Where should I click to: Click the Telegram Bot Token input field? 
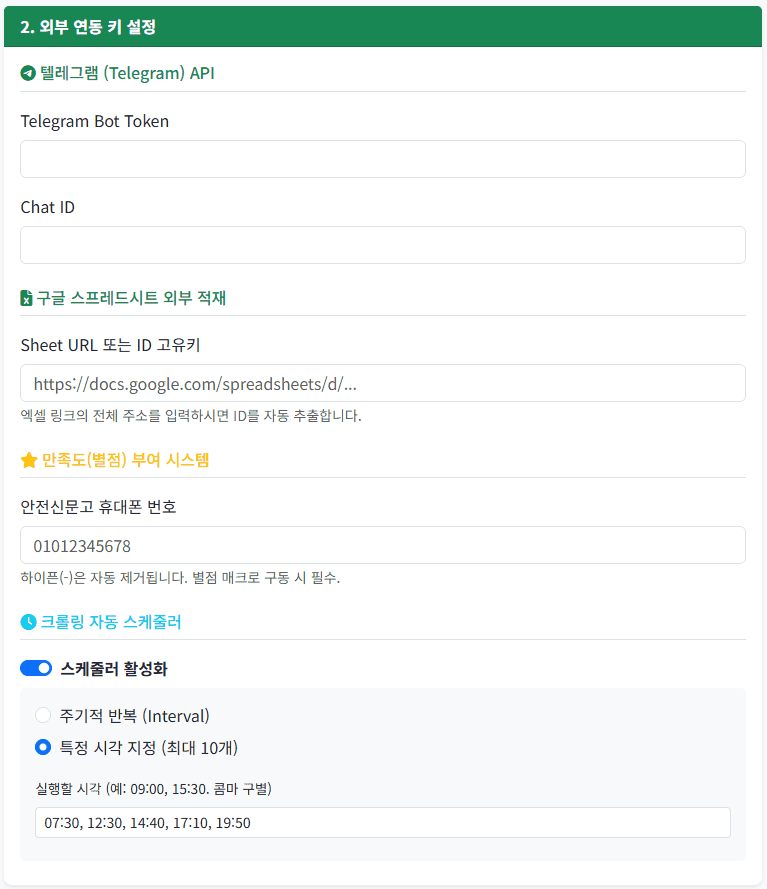click(x=383, y=158)
